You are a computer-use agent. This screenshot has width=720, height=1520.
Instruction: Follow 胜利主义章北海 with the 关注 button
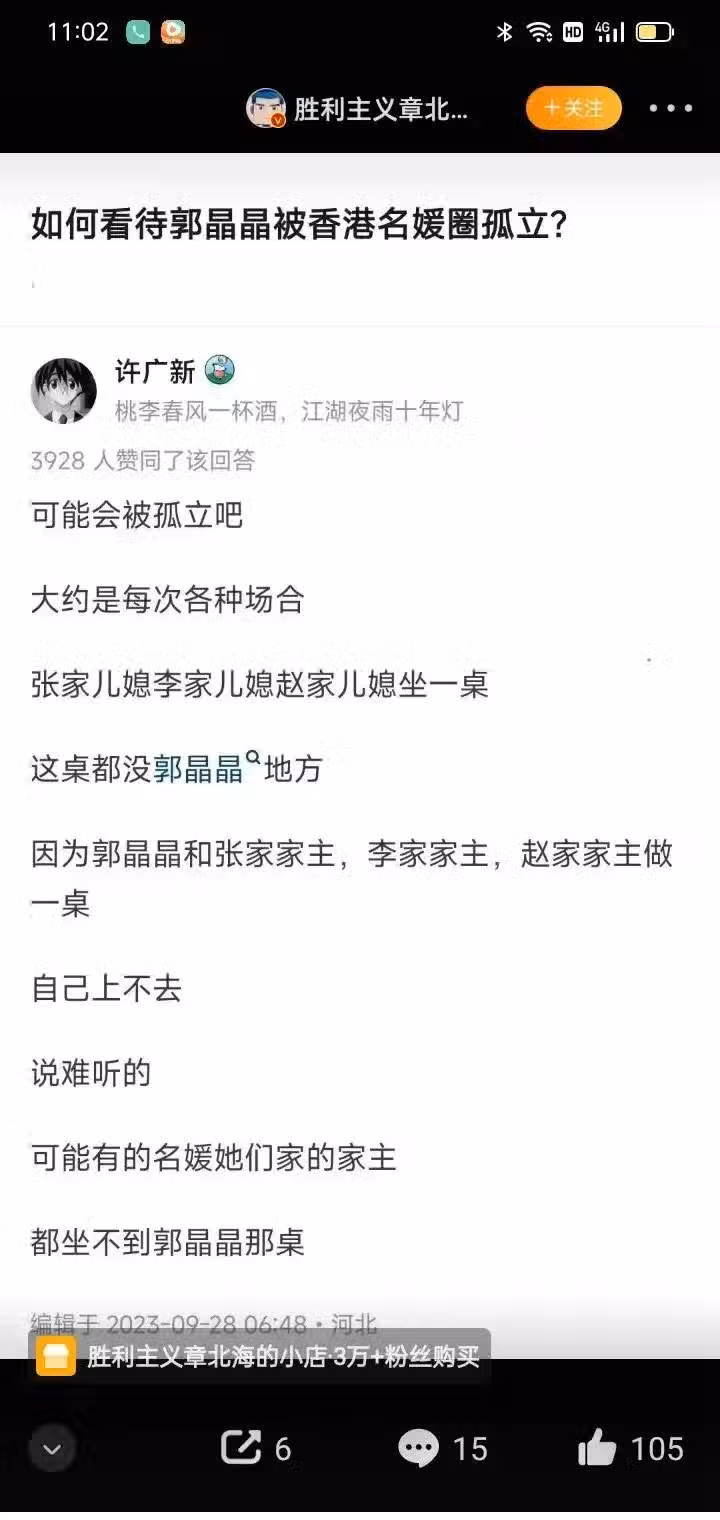574,108
